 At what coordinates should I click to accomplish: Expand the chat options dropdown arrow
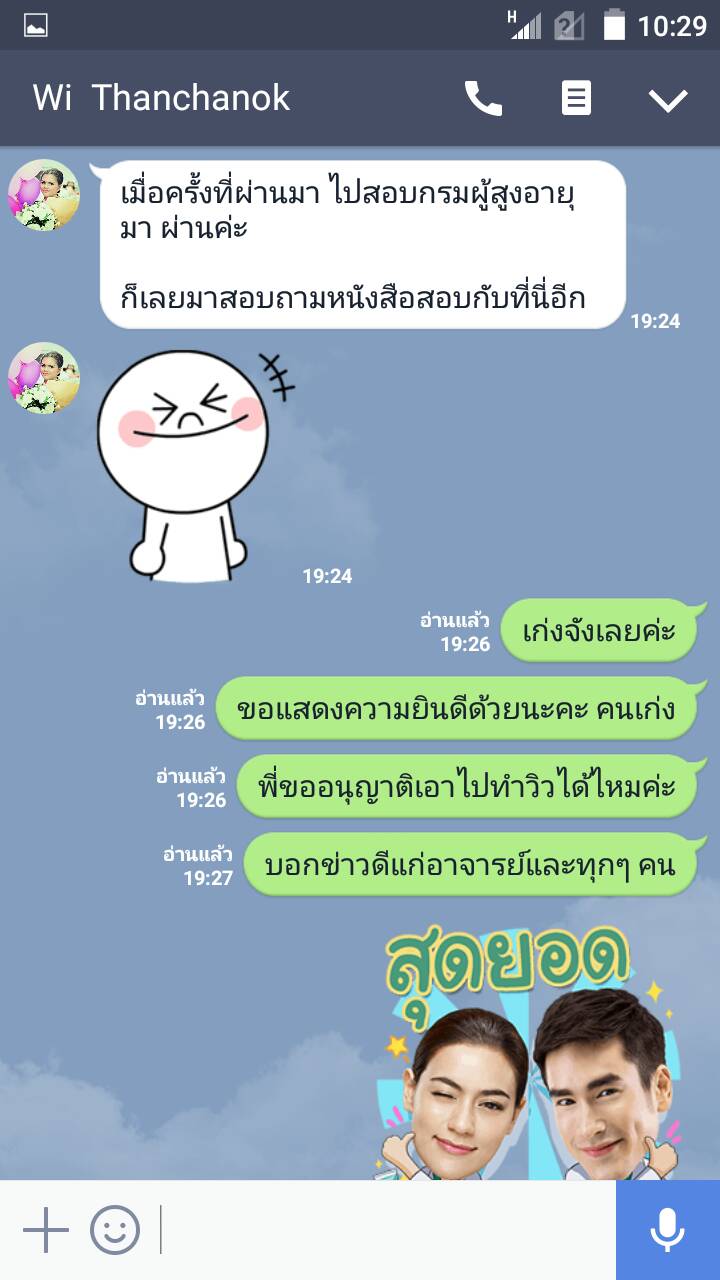[x=668, y=99]
